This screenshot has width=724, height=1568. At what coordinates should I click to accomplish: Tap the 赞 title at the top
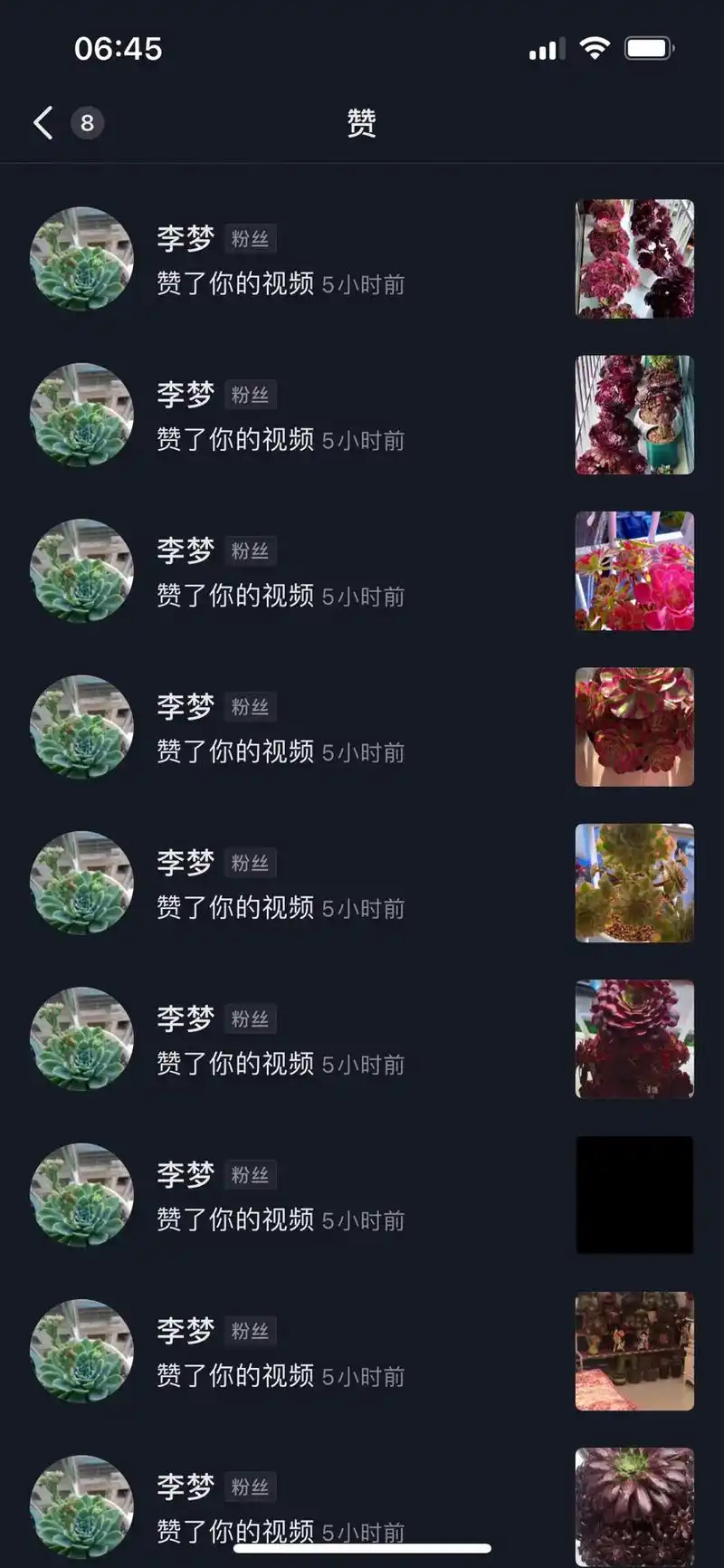click(360, 124)
